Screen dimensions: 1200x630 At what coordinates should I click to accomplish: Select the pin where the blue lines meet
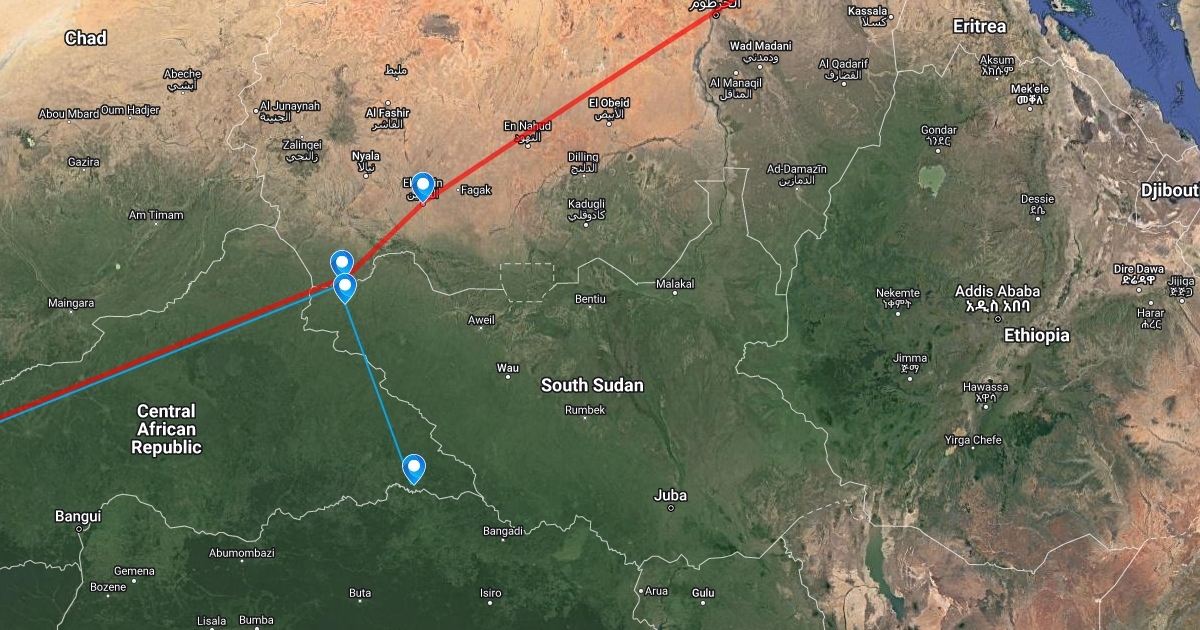click(345, 288)
